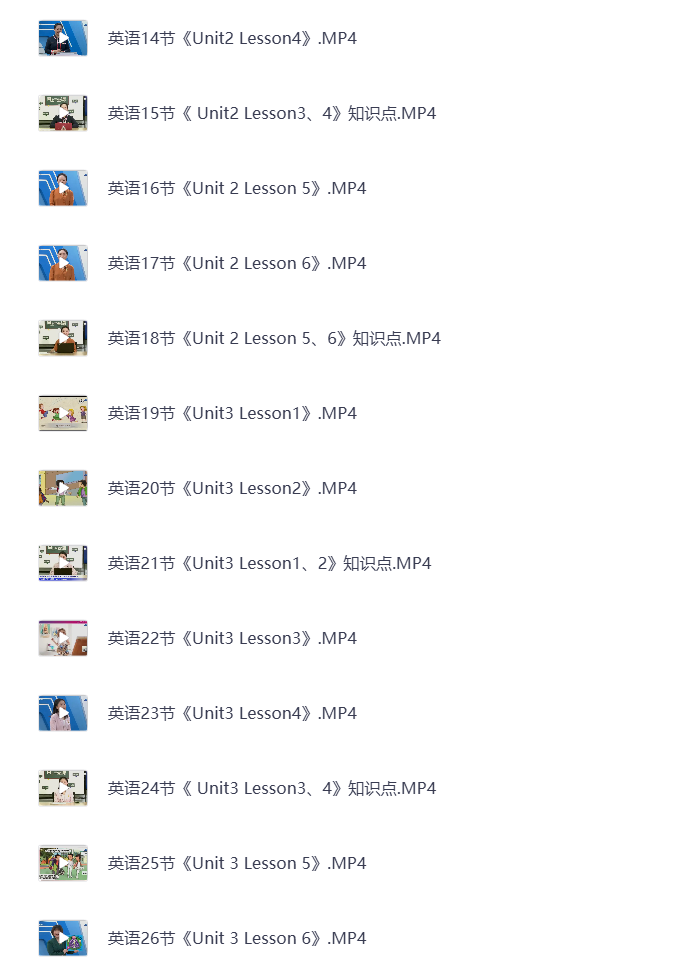The width and height of the screenshot is (685, 966).
Task: Open 英语22节 Unit3 Lesson3 video
Action: [232, 639]
